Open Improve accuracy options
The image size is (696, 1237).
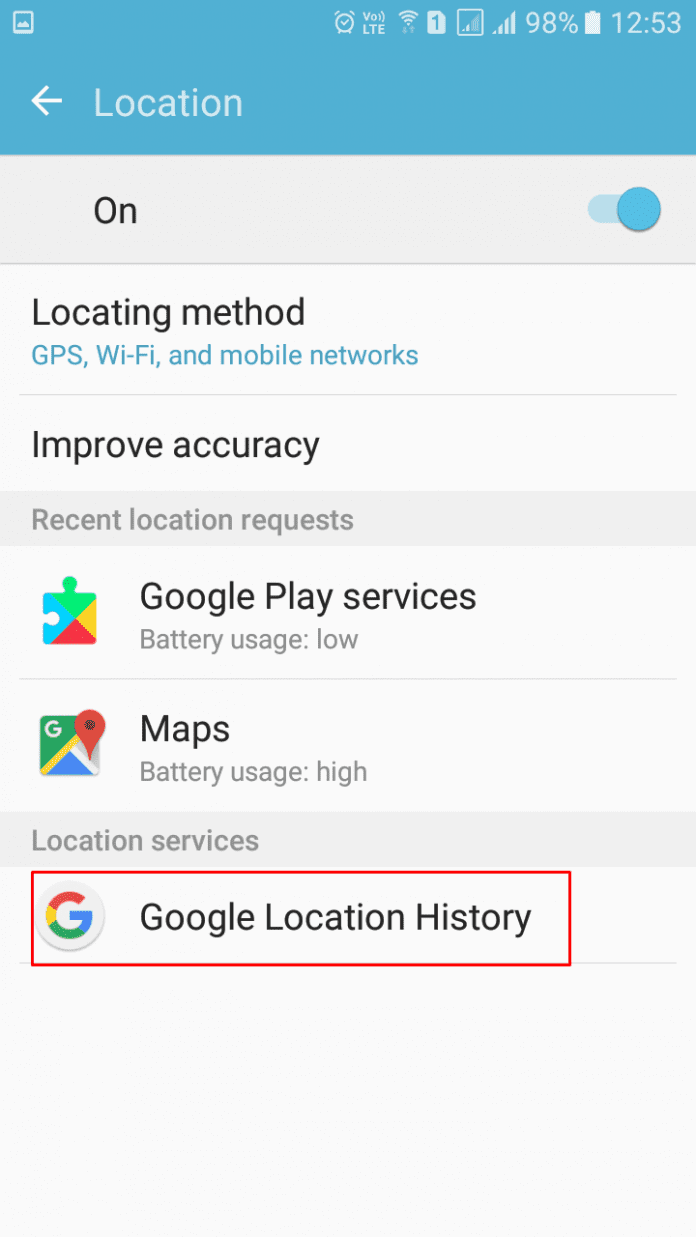[176, 445]
